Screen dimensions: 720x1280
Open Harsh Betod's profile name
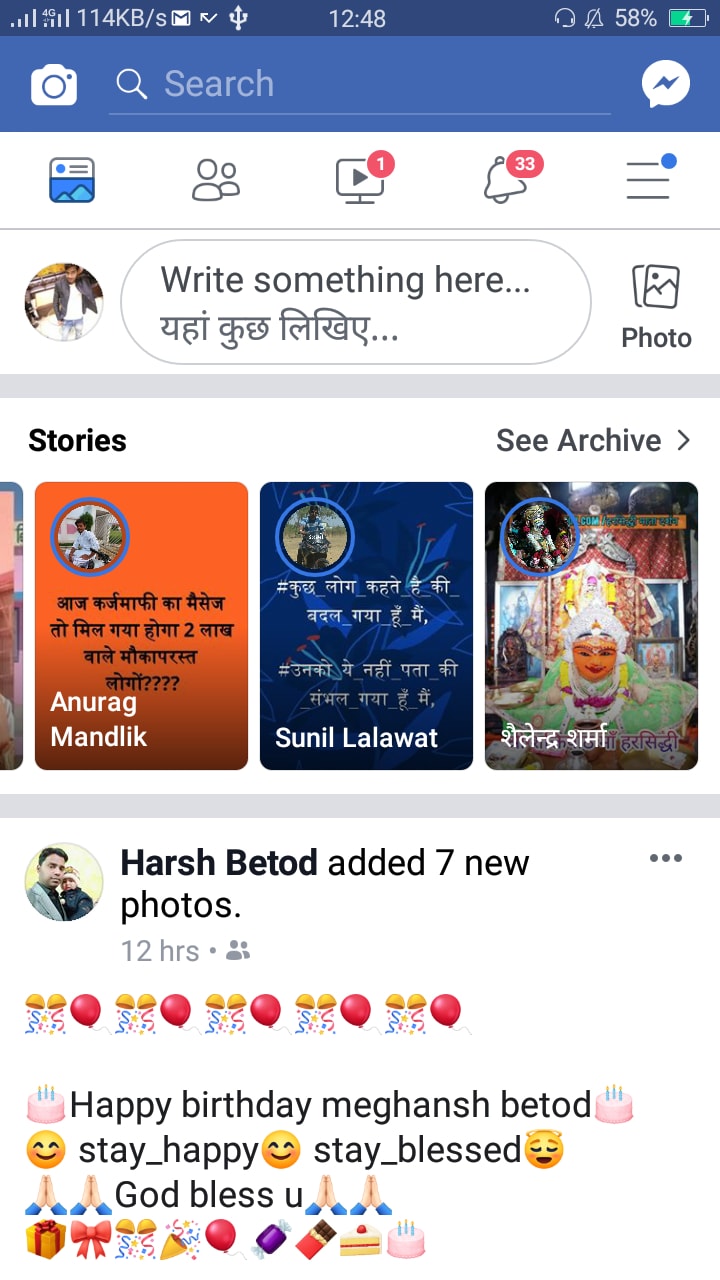tap(219, 862)
